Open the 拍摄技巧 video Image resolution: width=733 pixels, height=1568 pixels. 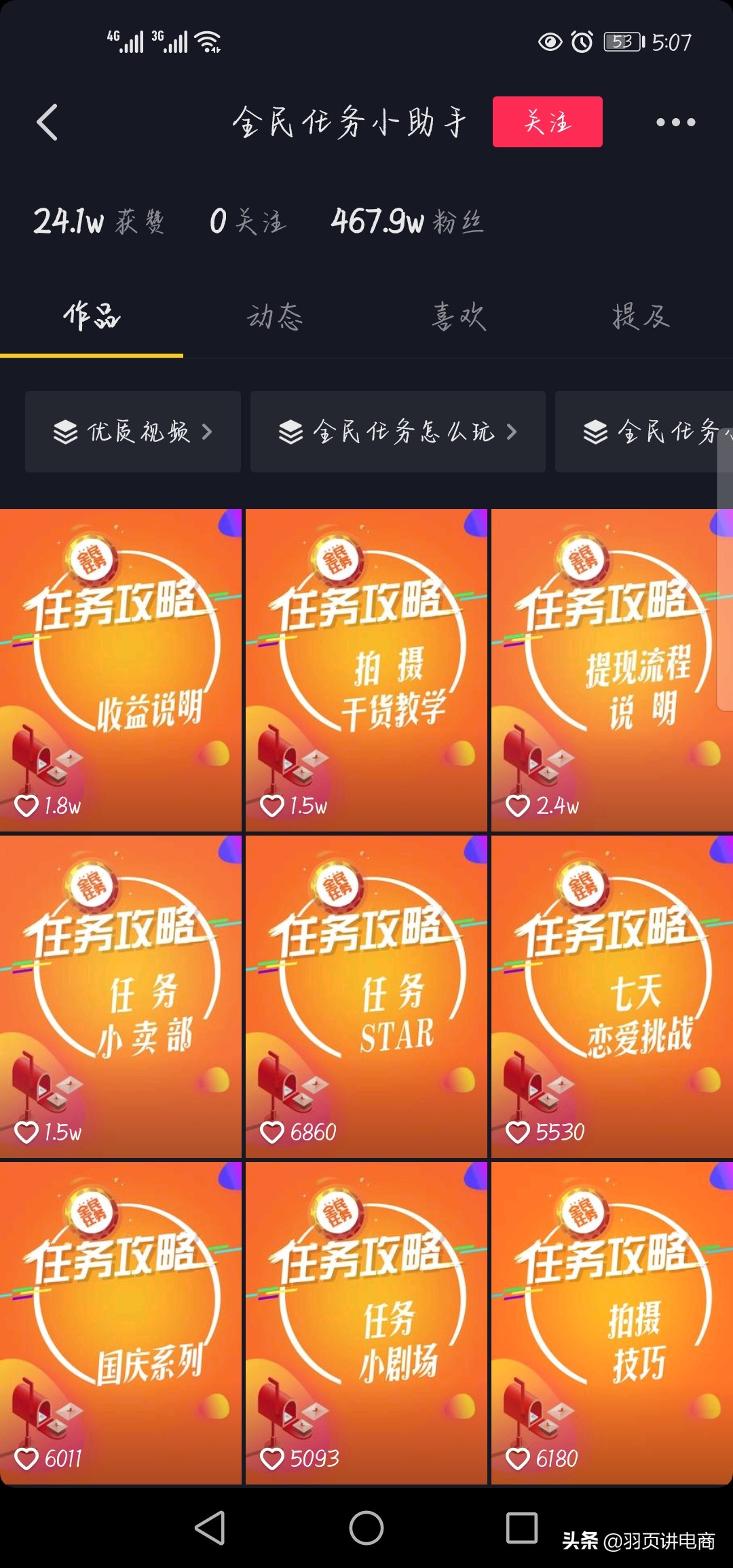(x=611, y=1322)
